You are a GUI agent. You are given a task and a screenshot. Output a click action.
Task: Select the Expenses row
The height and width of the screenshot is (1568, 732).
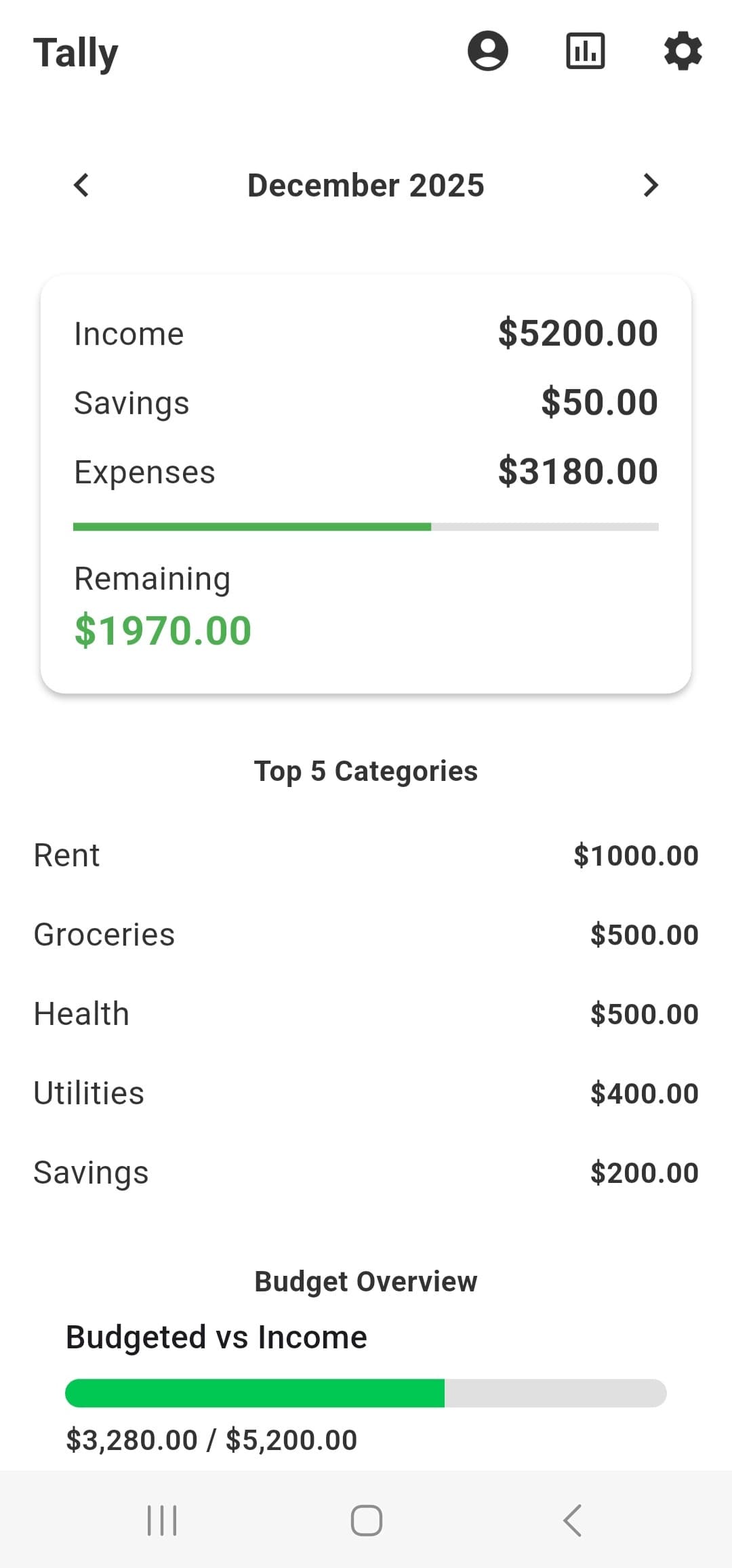coord(366,471)
